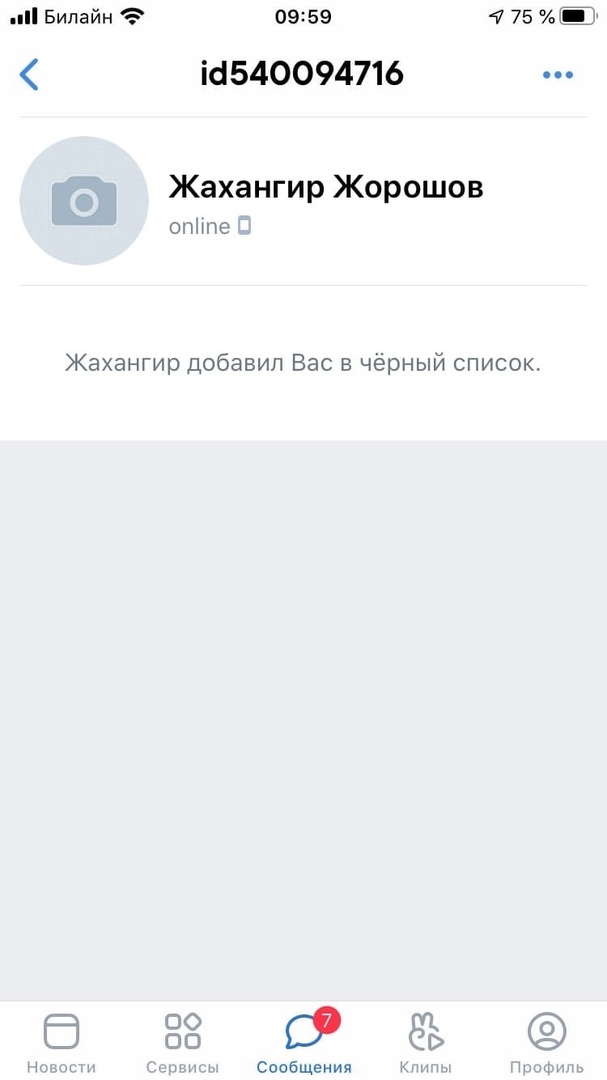Open the three-dot overflow menu
The height and width of the screenshot is (1080, 607).
click(557, 75)
